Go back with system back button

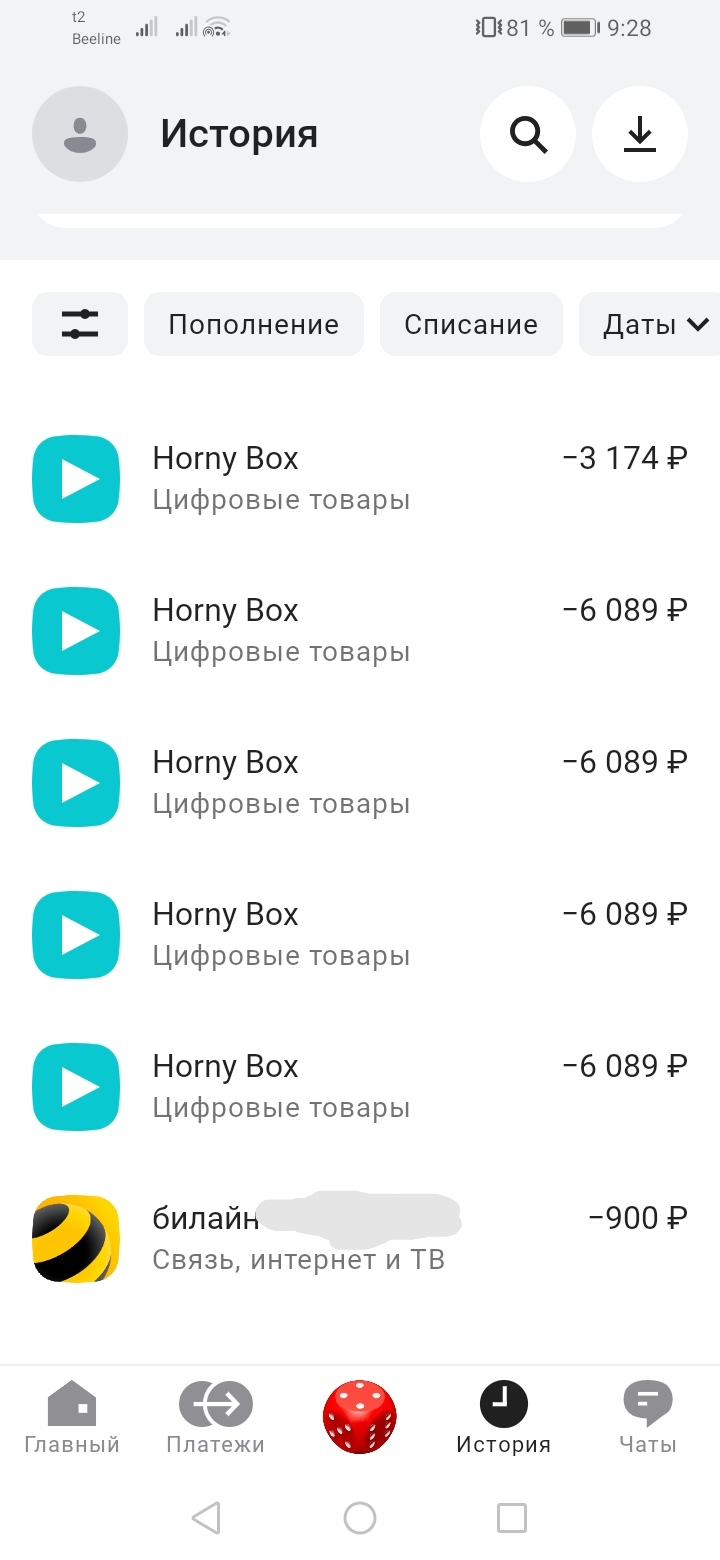(x=206, y=1518)
